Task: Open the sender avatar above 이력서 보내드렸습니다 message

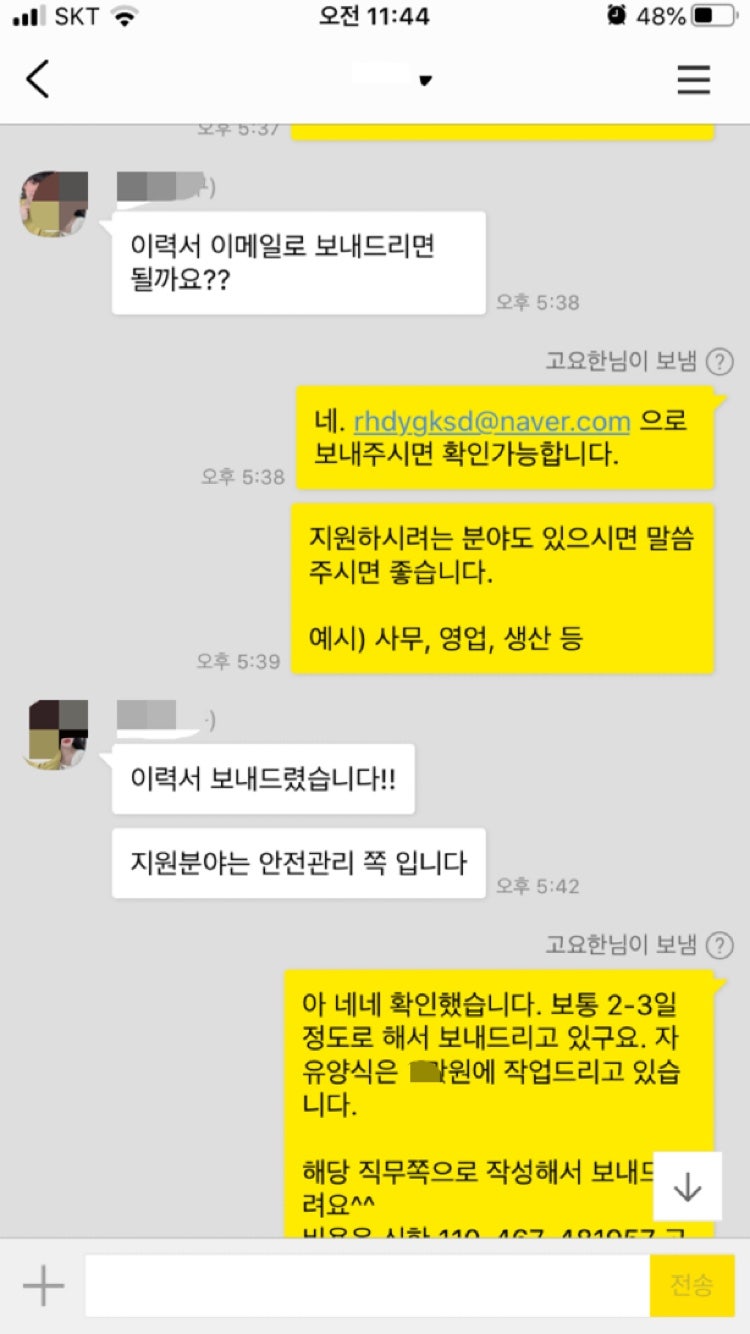Action: tap(54, 735)
